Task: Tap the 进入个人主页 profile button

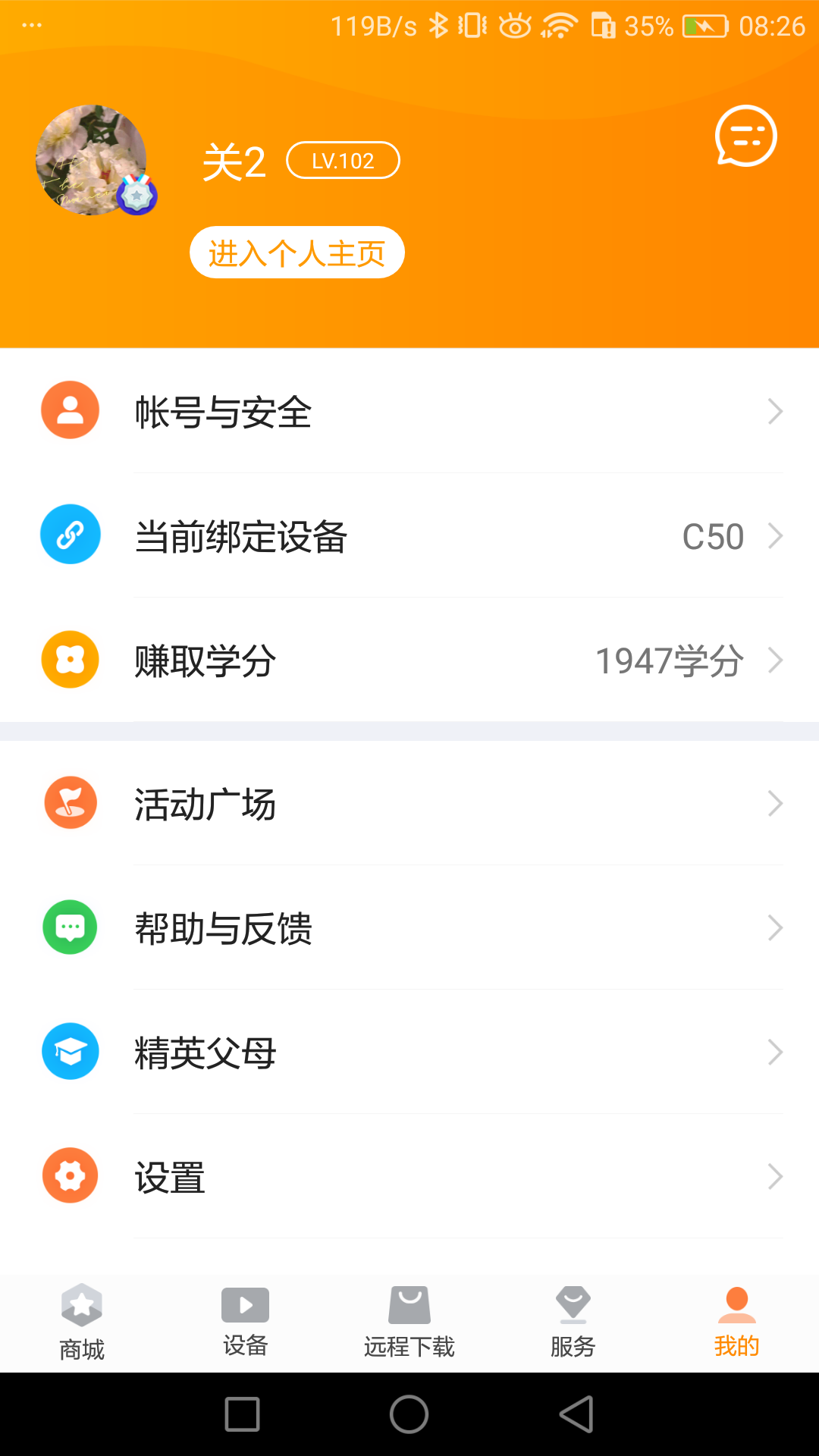Action: [297, 253]
